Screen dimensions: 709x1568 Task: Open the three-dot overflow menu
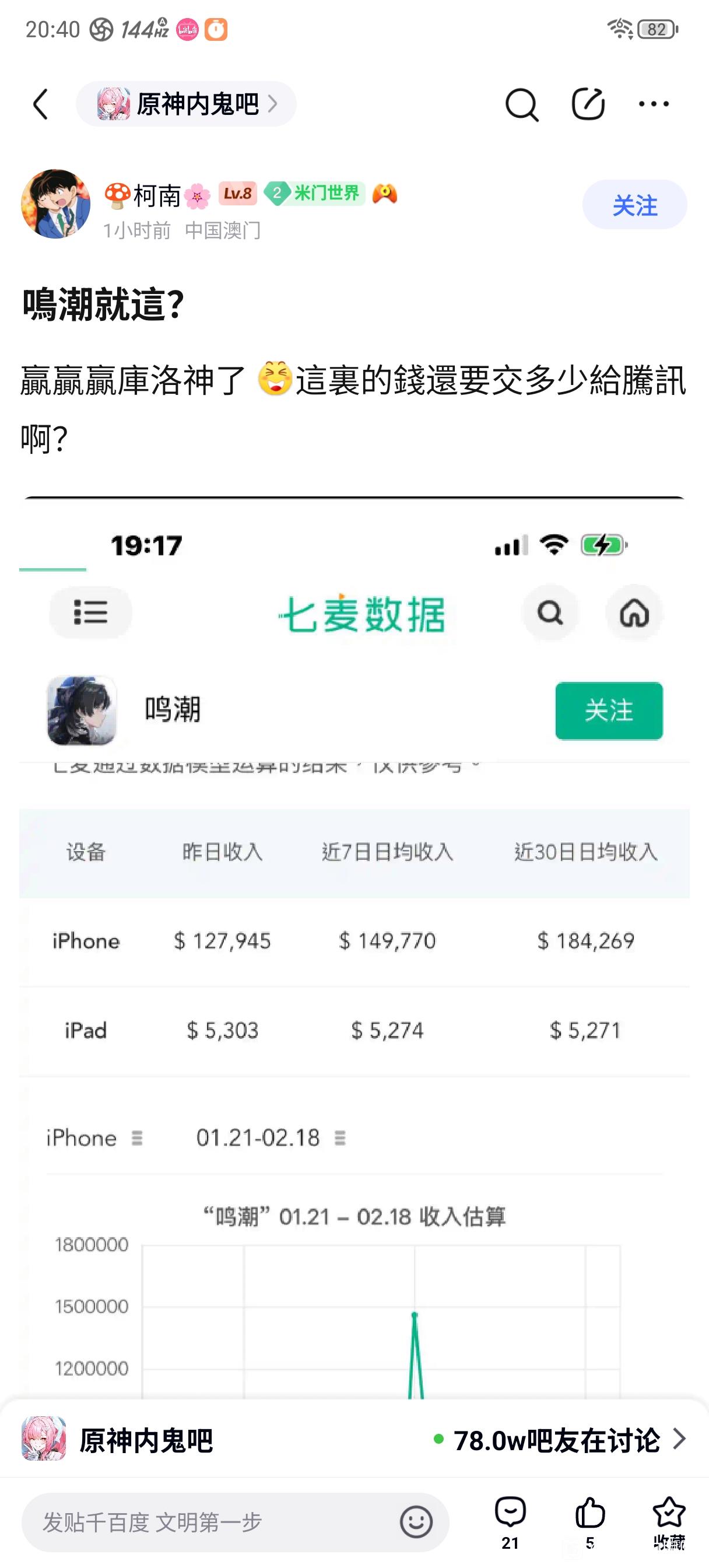point(654,104)
